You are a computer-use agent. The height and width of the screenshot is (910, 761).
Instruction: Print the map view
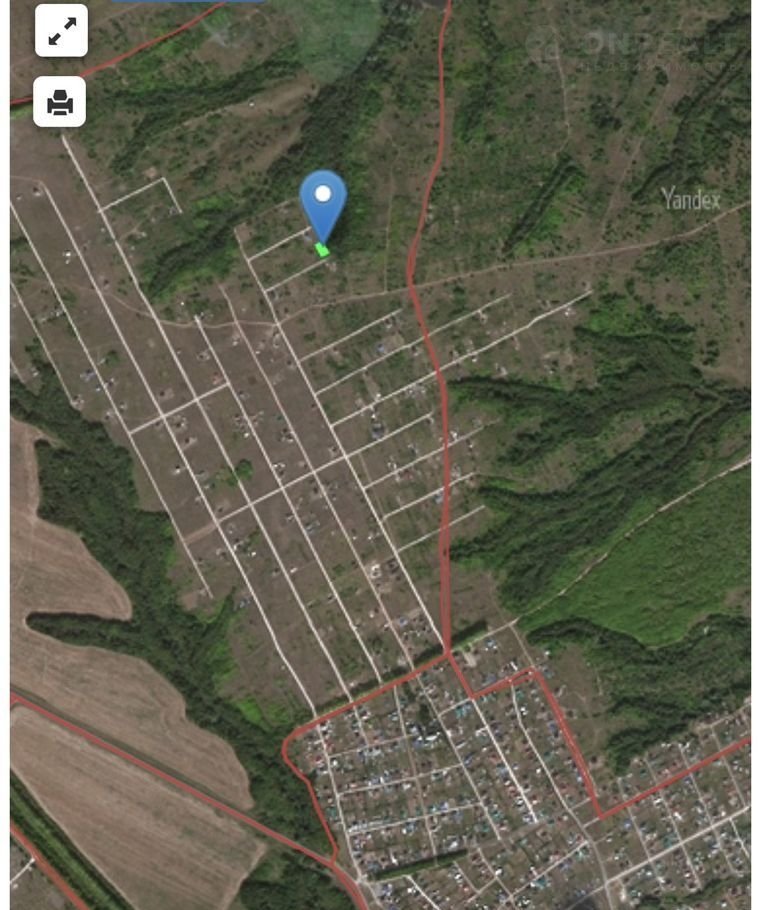(x=60, y=102)
